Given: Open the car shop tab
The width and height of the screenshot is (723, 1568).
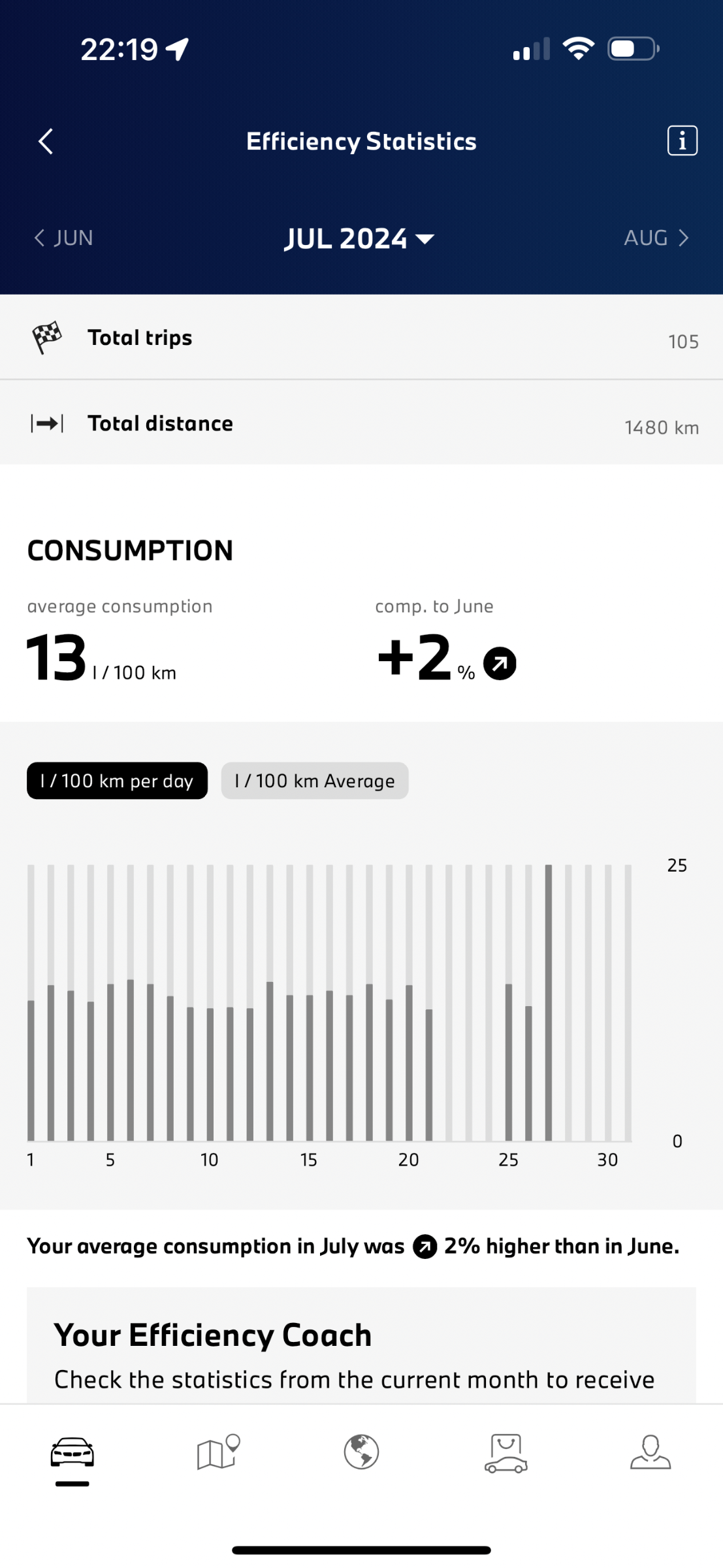Looking at the screenshot, I should (506, 1453).
